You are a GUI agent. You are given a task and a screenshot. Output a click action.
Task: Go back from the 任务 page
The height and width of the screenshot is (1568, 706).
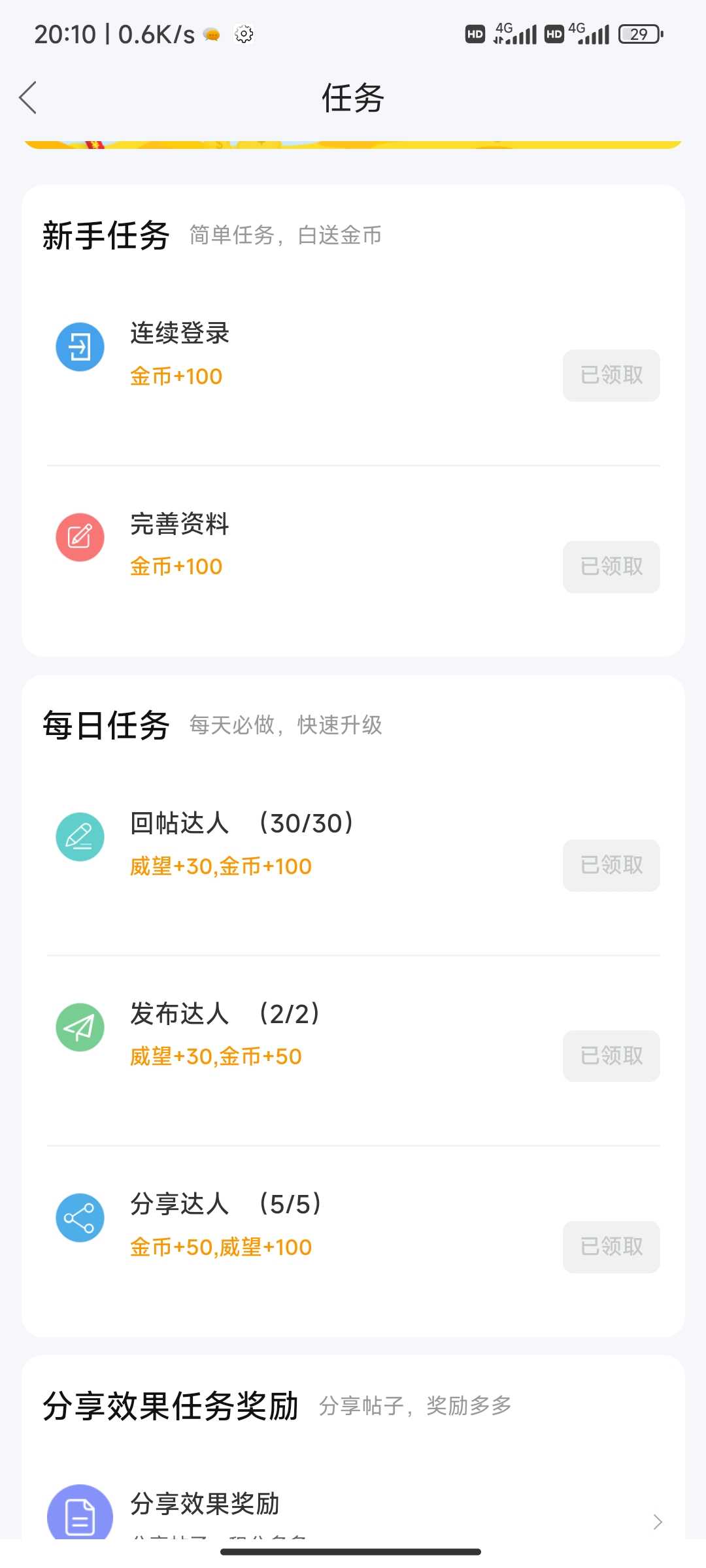click(x=28, y=98)
